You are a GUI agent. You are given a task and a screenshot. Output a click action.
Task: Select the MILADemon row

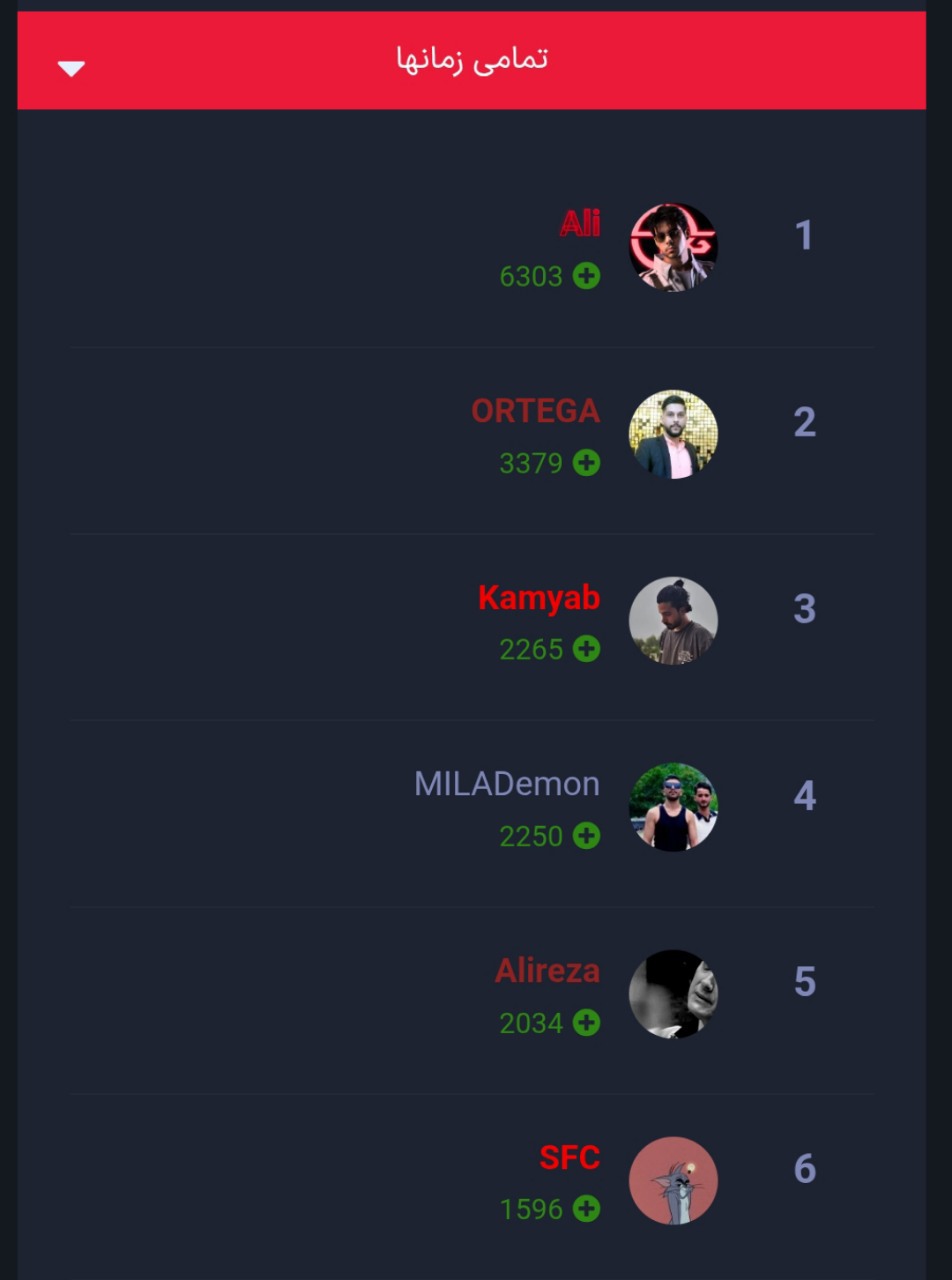pos(507,785)
